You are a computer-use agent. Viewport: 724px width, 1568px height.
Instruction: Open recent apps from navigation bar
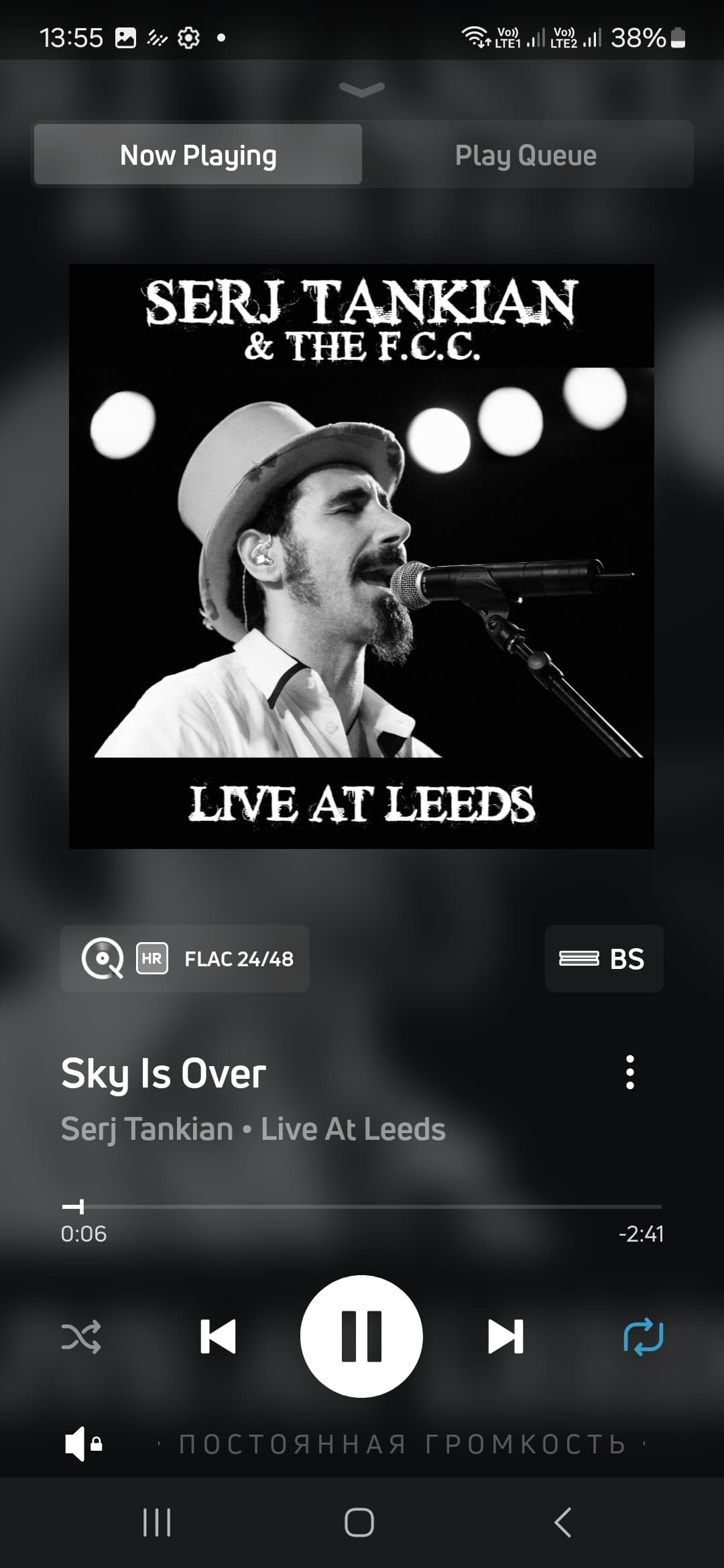(x=157, y=1522)
